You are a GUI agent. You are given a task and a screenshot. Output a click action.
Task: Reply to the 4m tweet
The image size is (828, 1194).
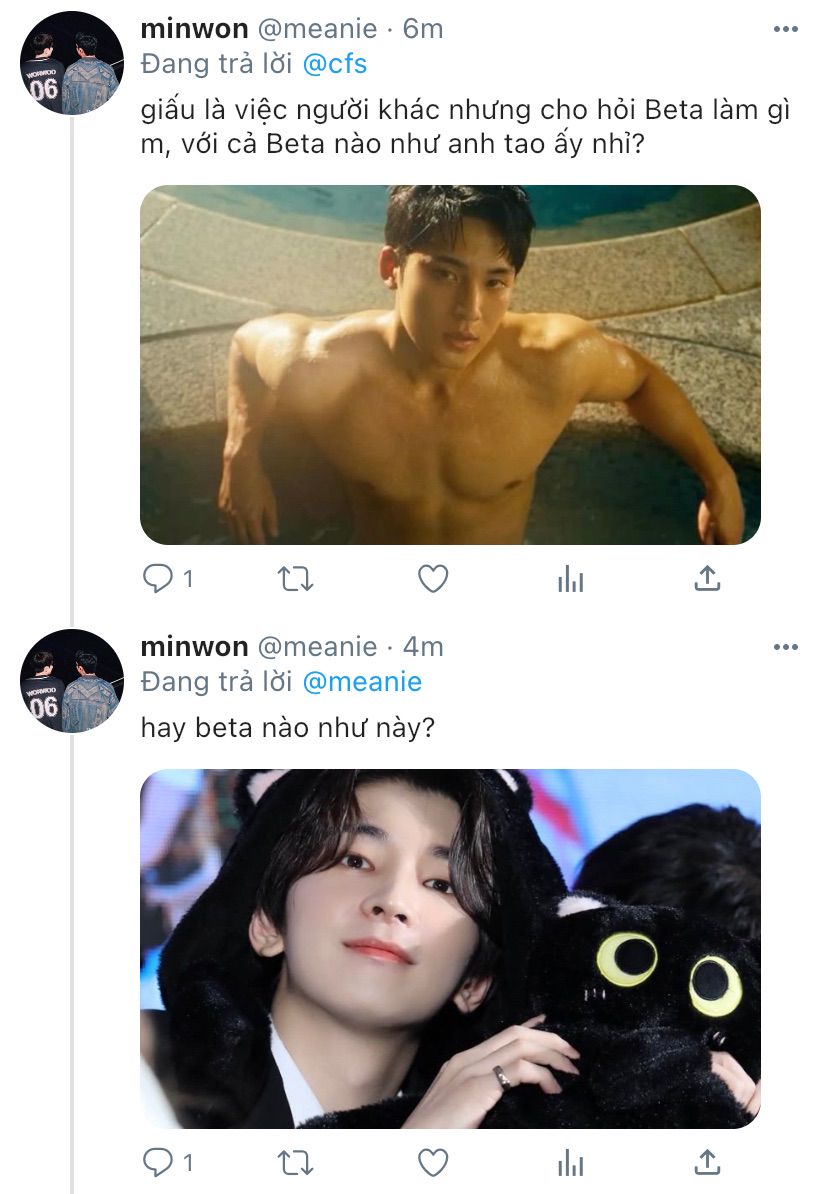pyautogui.click(x=158, y=1162)
